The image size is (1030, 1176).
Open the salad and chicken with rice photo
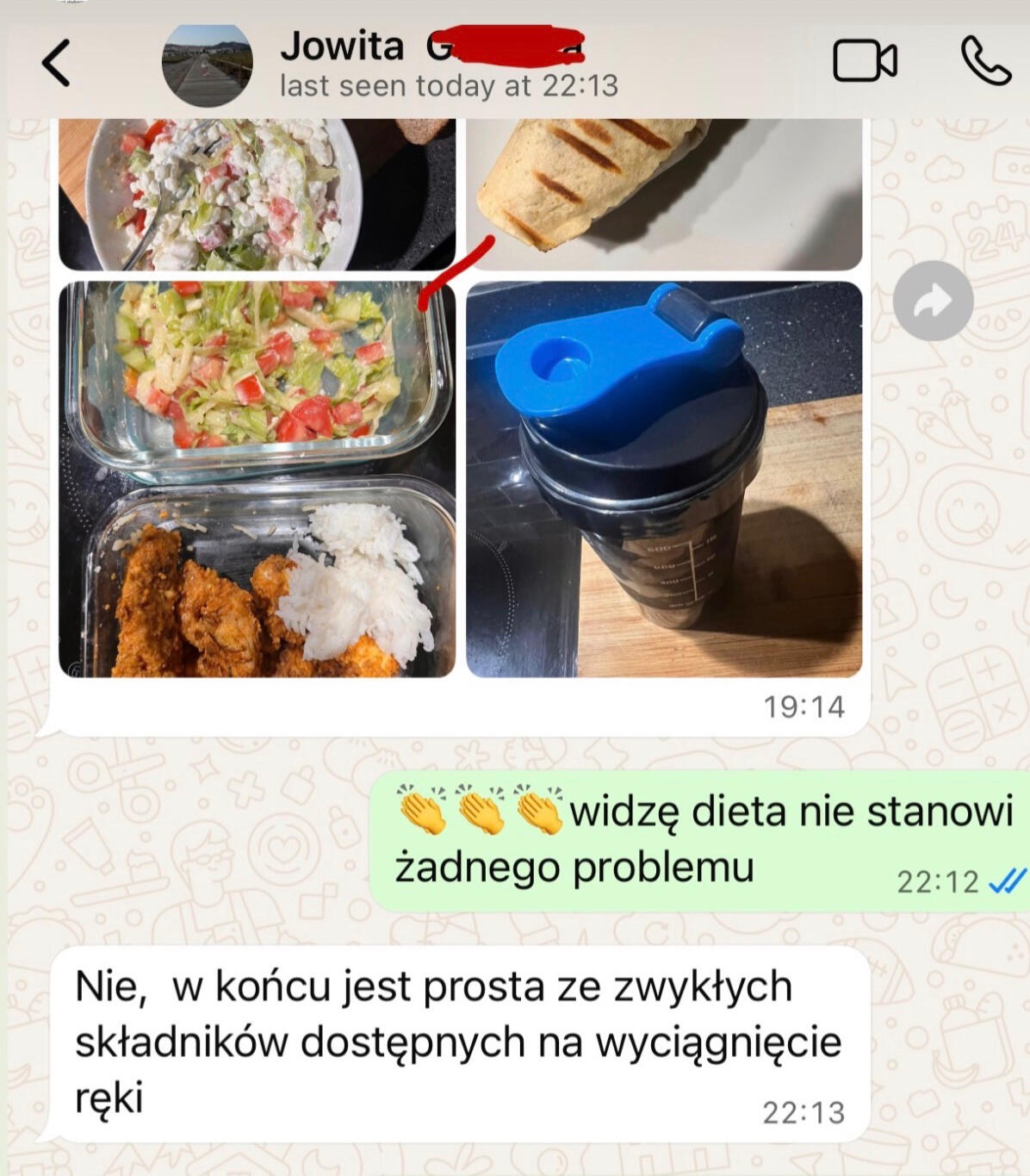(x=257, y=479)
